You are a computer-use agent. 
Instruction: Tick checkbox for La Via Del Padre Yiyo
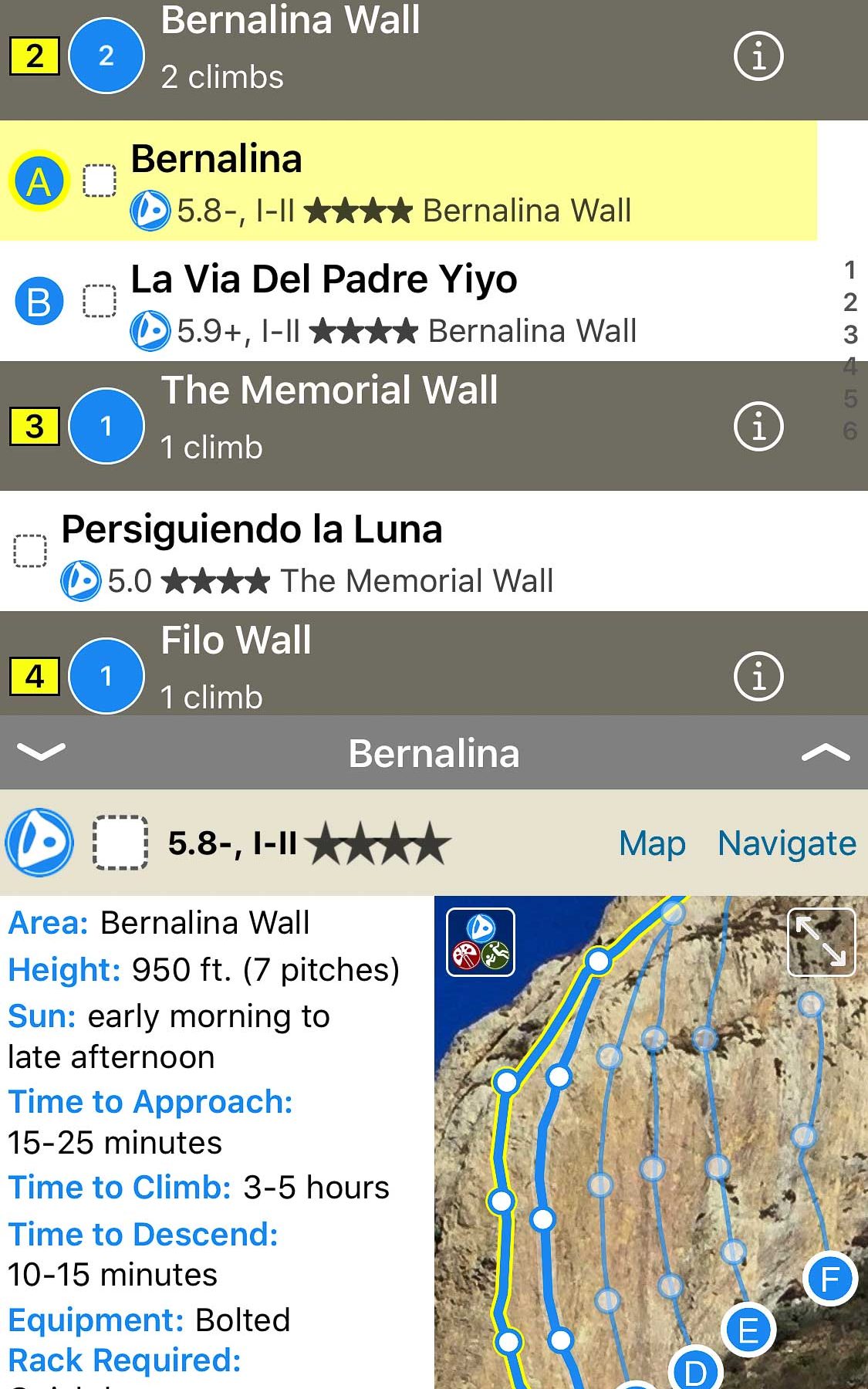click(100, 302)
